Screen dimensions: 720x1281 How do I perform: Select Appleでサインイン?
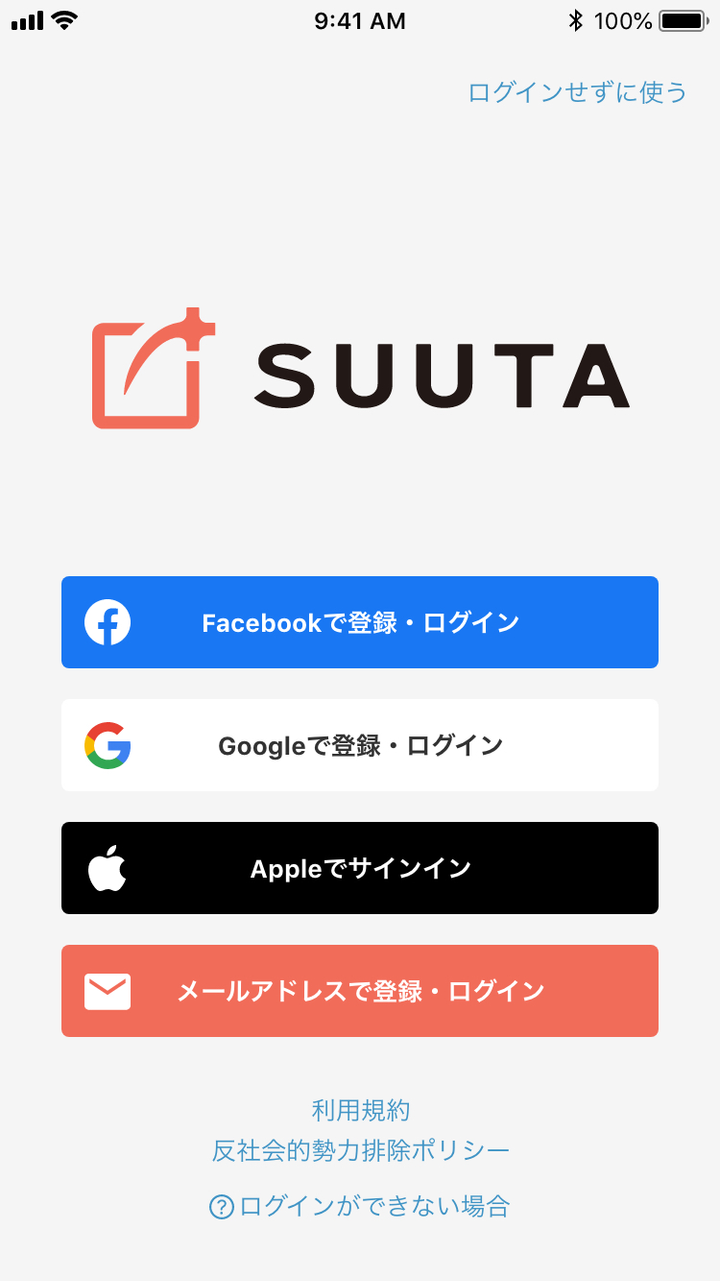click(360, 868)
